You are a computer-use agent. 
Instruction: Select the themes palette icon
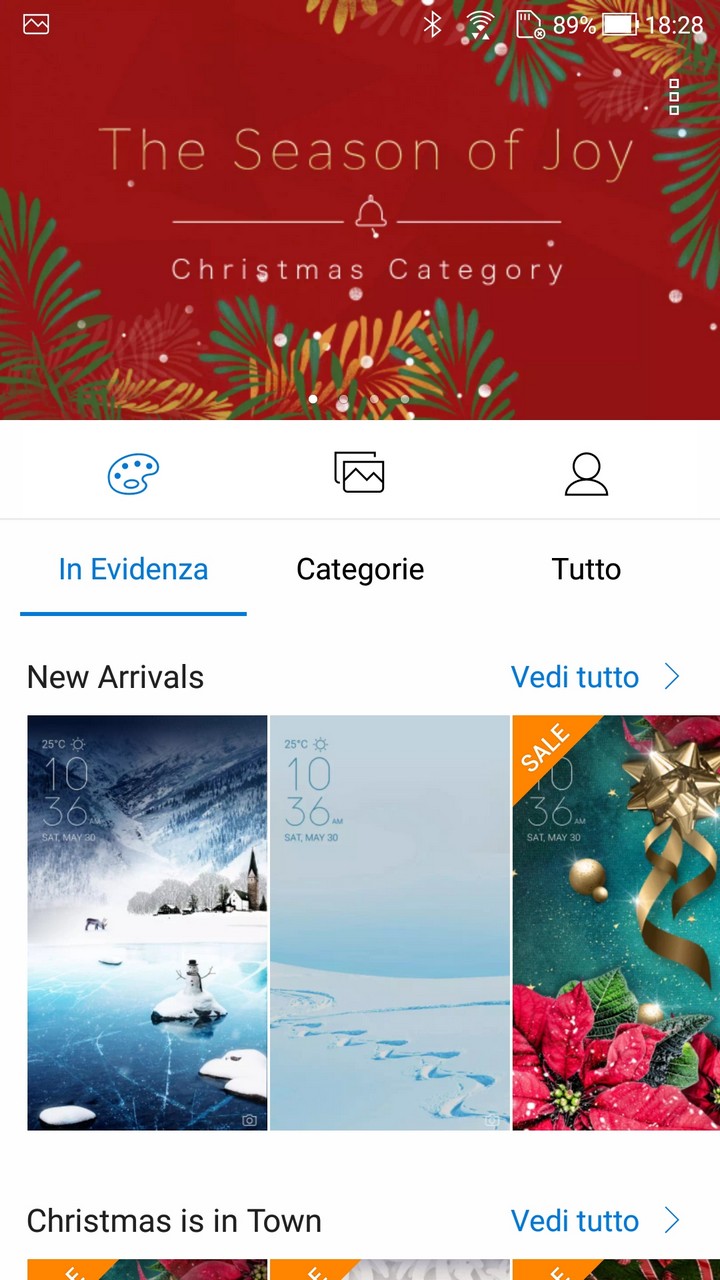[134, 472]
